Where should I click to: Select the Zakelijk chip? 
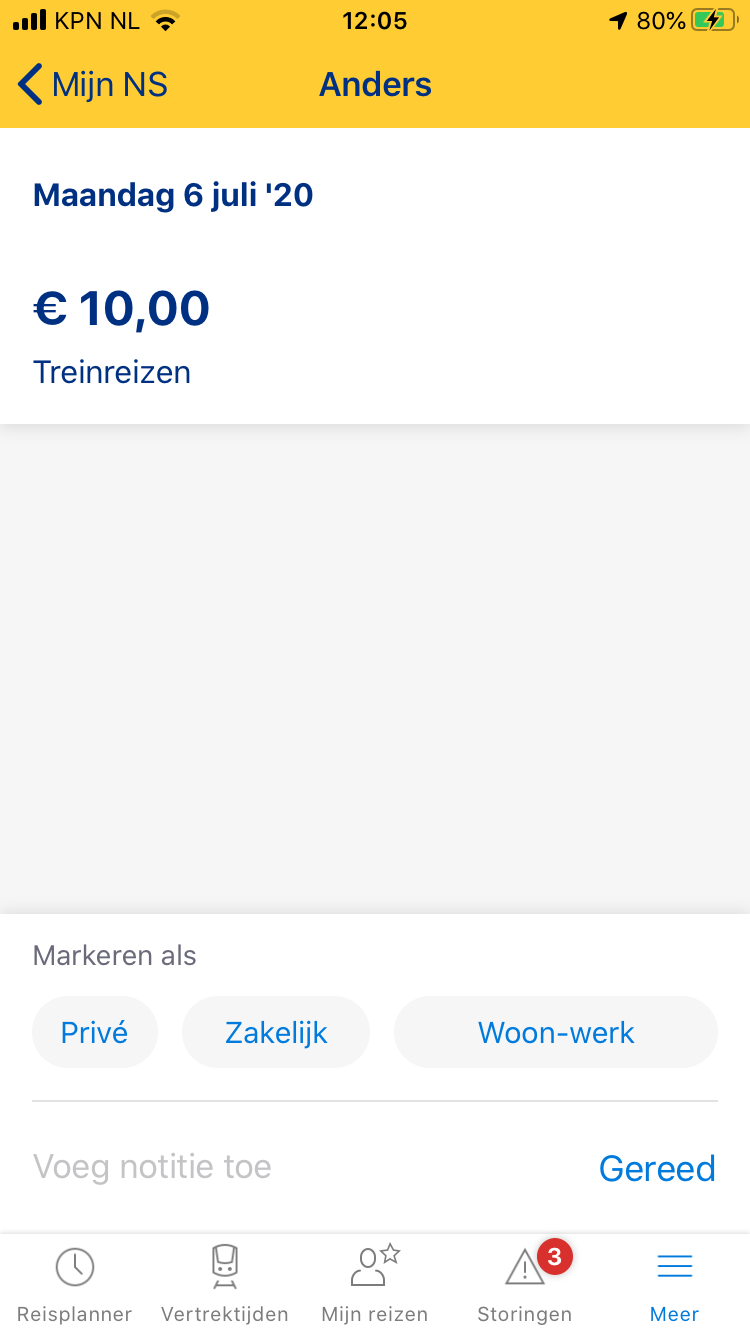click(276, 1032)
